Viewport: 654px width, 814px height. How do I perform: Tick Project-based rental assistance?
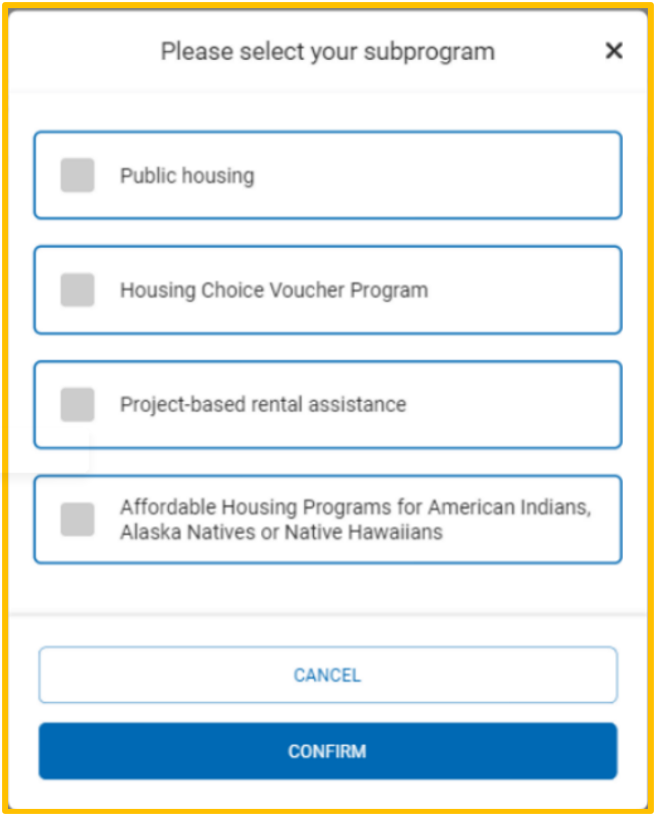pyautogui.click(x=78, y=405)
